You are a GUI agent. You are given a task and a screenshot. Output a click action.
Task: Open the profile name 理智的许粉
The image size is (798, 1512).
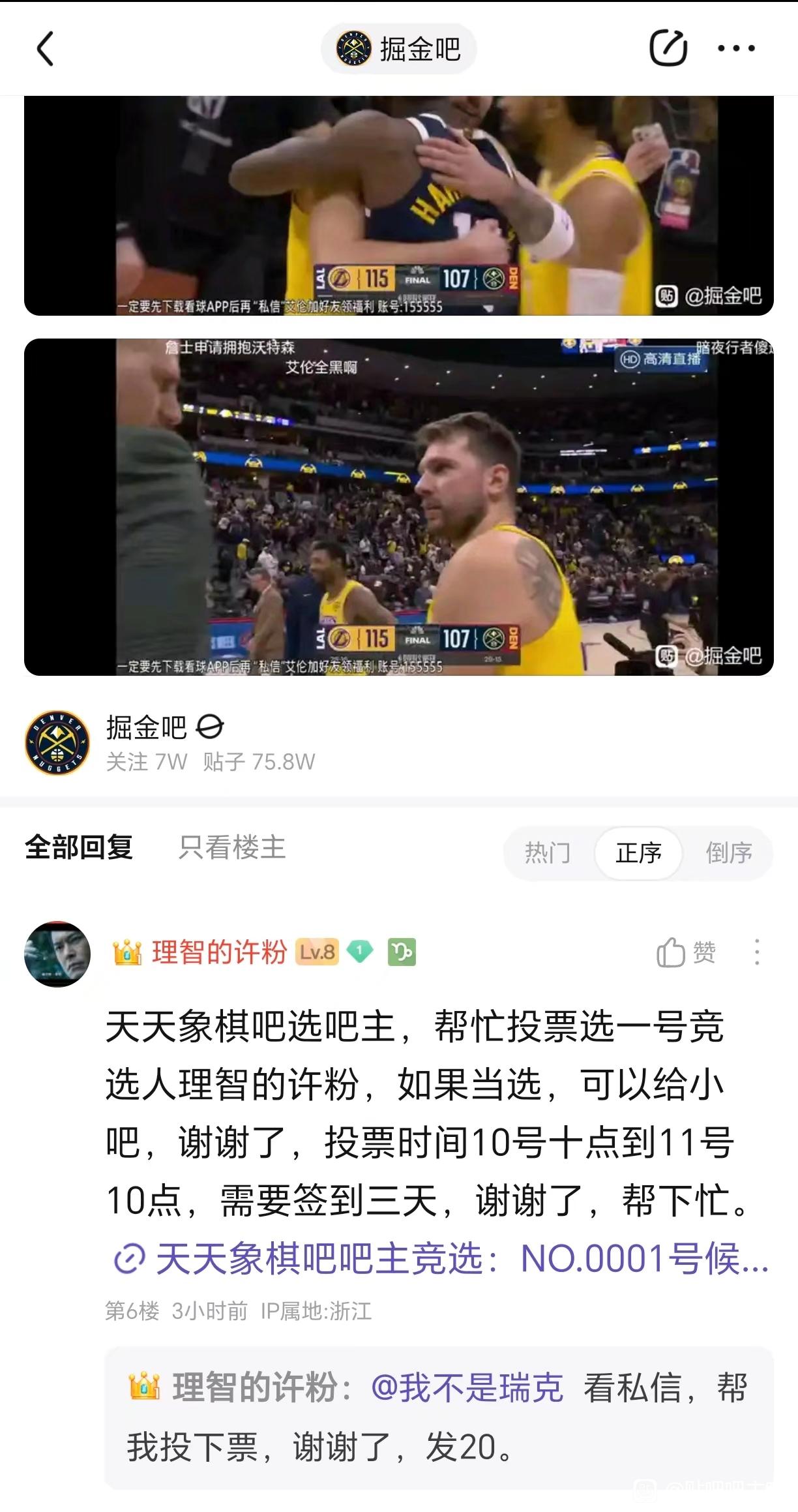pos(219,952)
